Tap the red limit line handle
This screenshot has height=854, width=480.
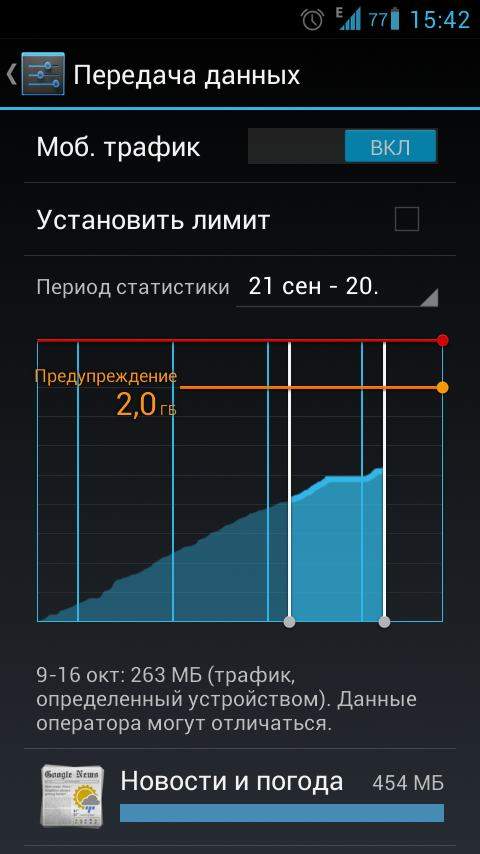click(x=442, y=340)
